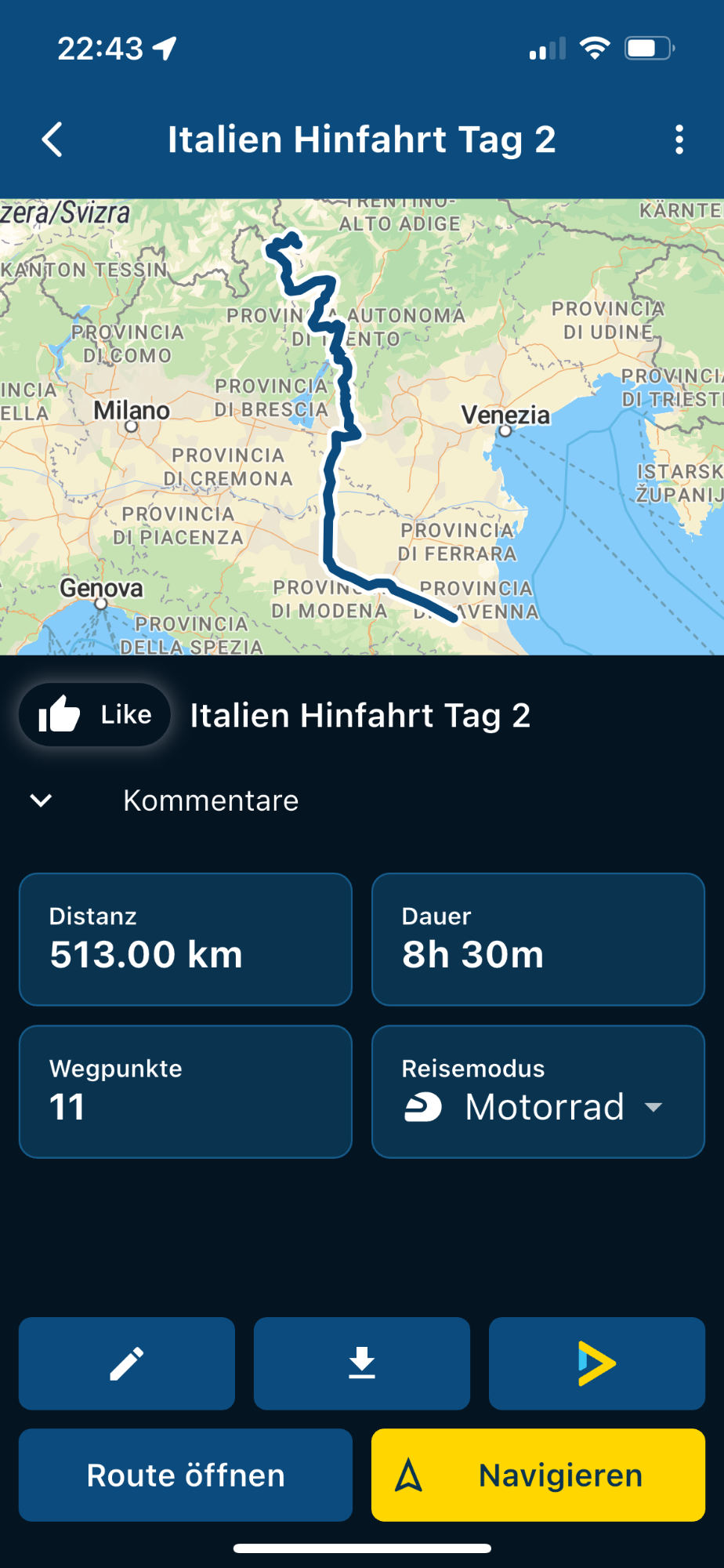Start navigation with Navigieren
724x1568 pixels.
pyautogui.click(x=538, y=1475)
